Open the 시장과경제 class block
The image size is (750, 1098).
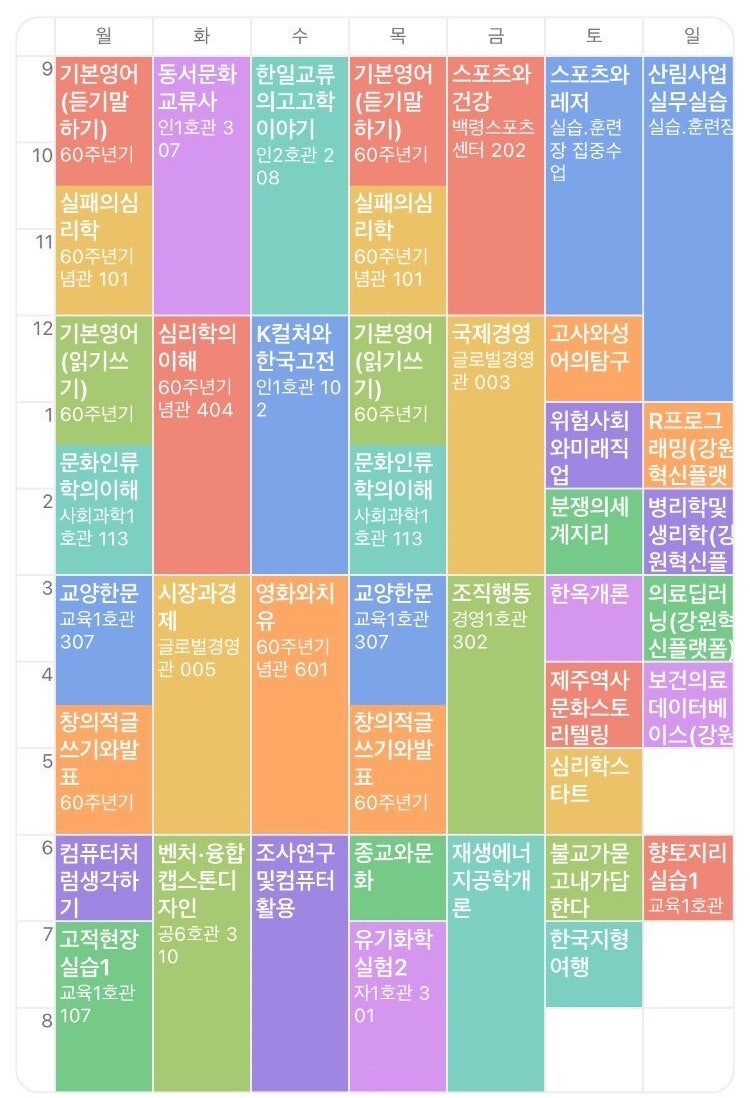tap(202, 704)
